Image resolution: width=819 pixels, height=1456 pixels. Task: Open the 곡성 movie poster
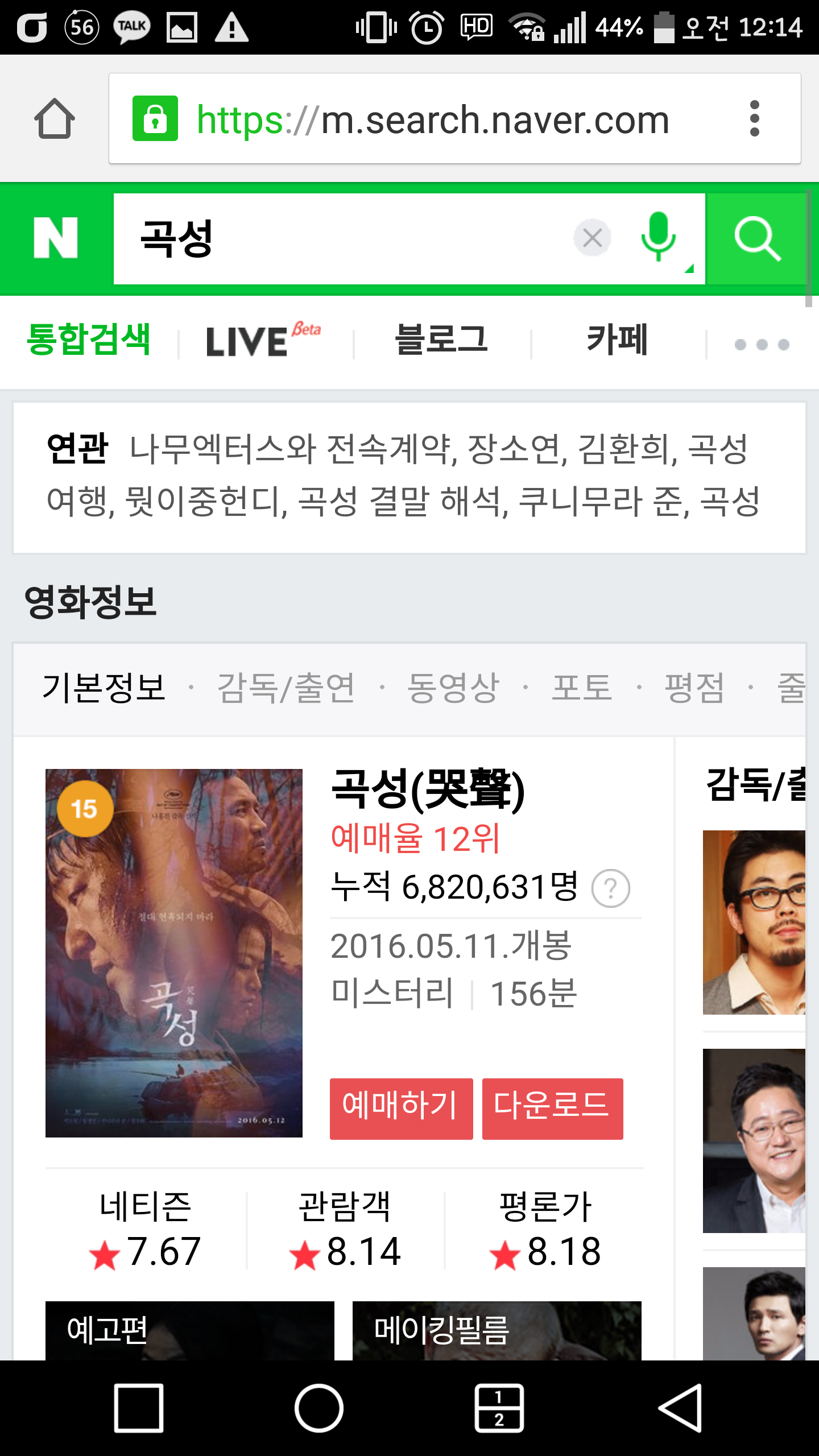coord(174,953)
